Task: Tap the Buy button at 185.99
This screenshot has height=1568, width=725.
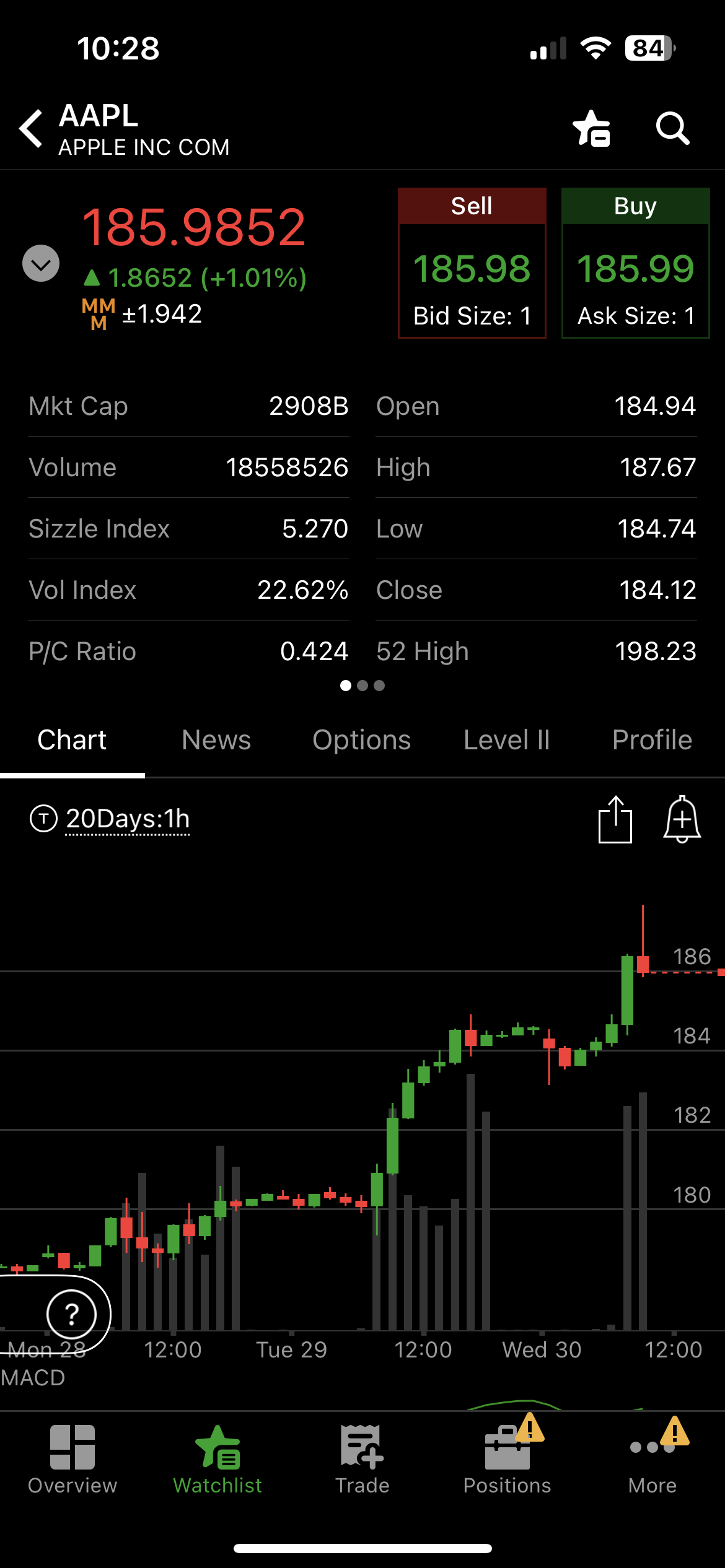Action: [635, 263]
